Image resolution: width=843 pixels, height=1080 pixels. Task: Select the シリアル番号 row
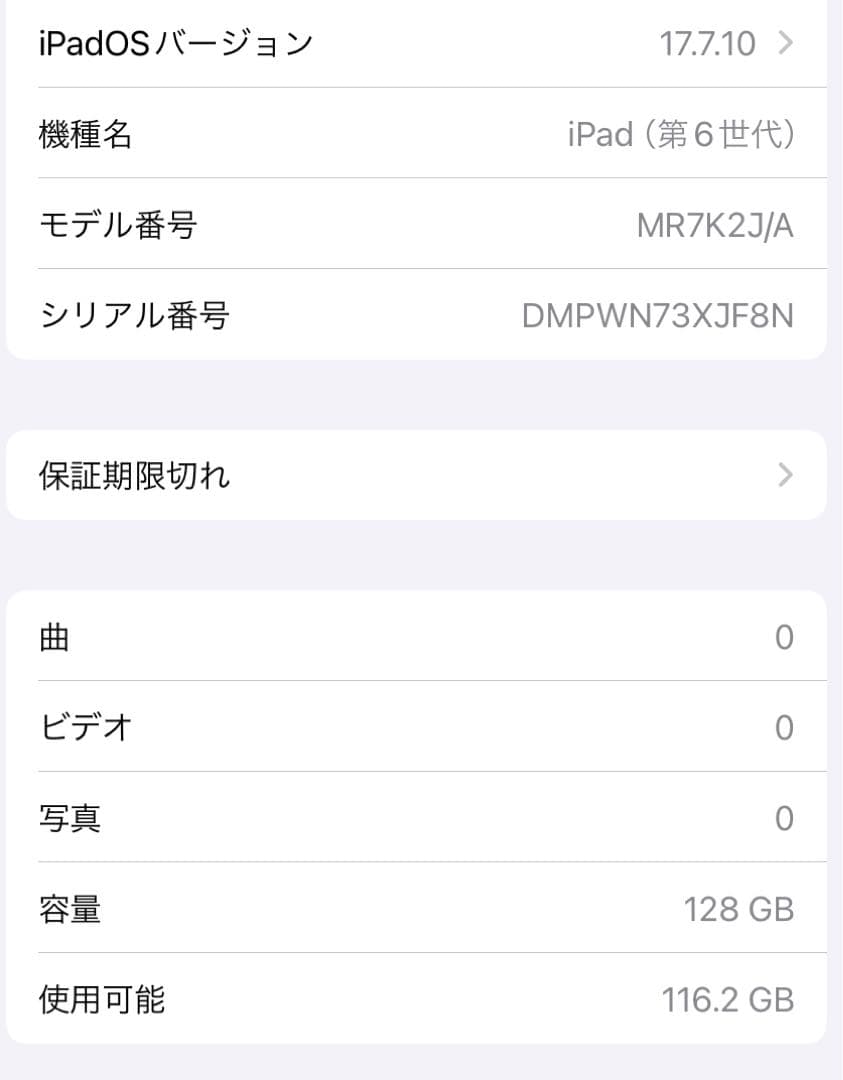pyautogui.click(x=421, y=316)
